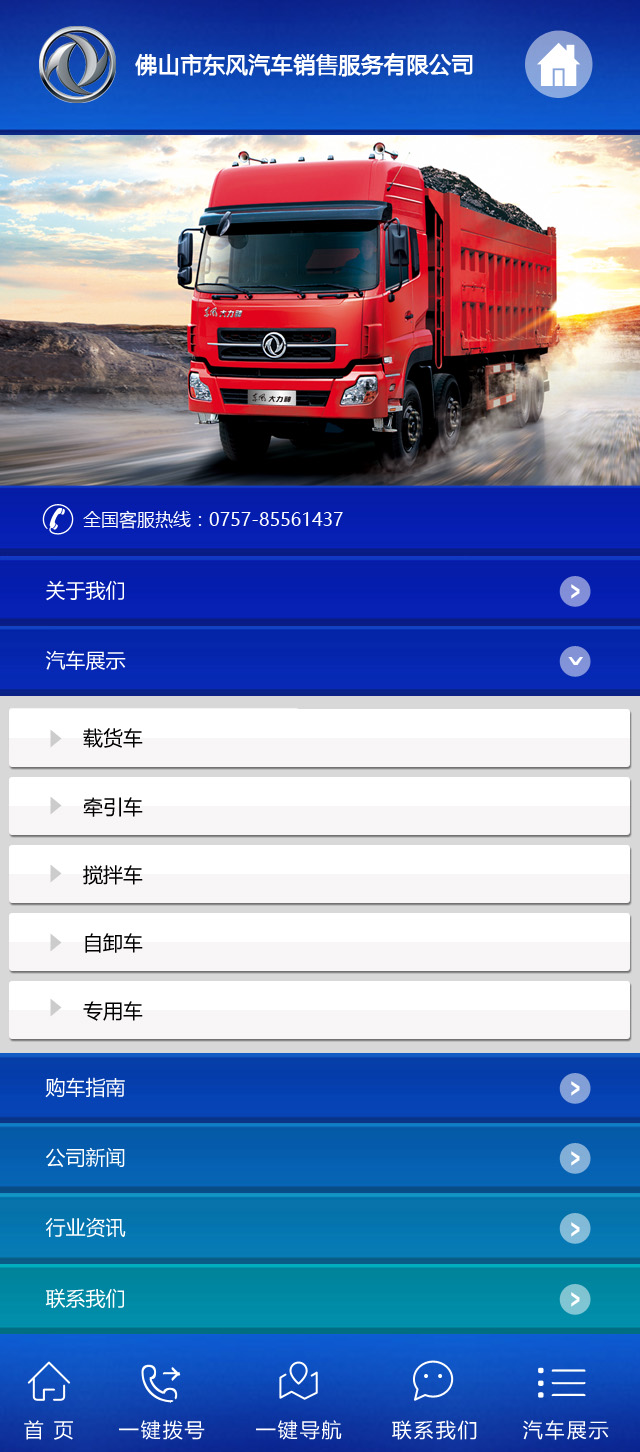The width and height of the screenshot is (640, 1452).
Task: Open 联系我们 from the bottom bar
Action: (434, 1400)
